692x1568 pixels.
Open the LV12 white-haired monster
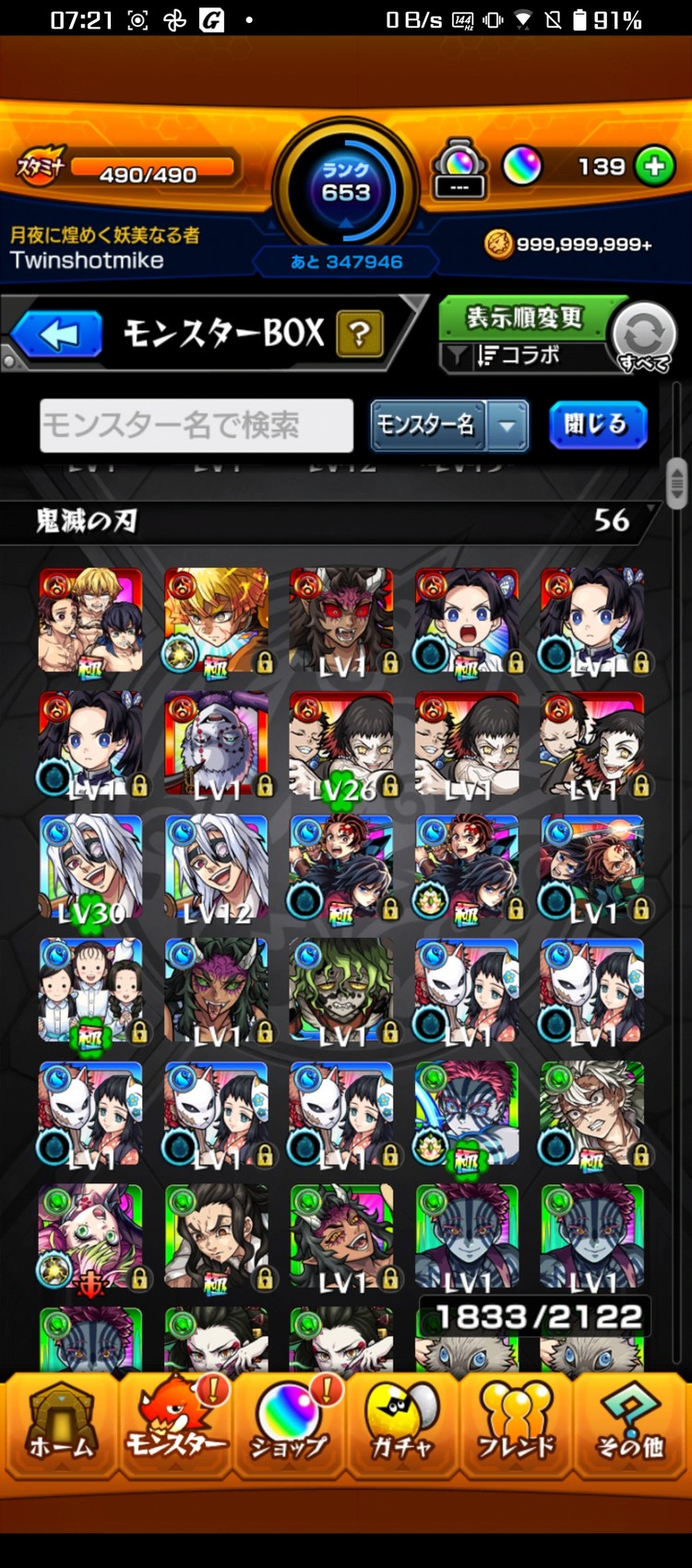pyautogui.click(x=216, y=868)
